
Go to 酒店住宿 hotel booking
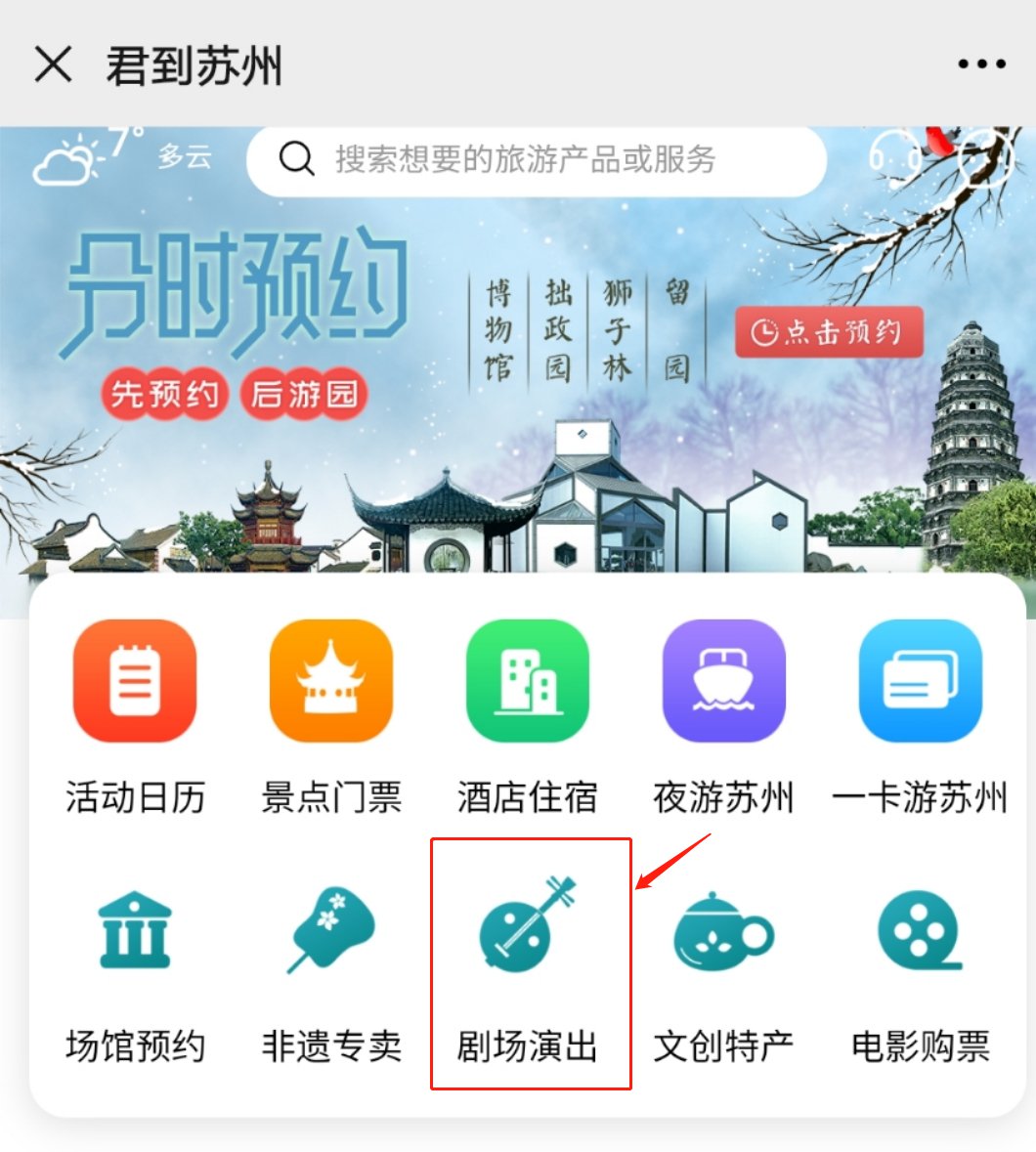point(528,718)
